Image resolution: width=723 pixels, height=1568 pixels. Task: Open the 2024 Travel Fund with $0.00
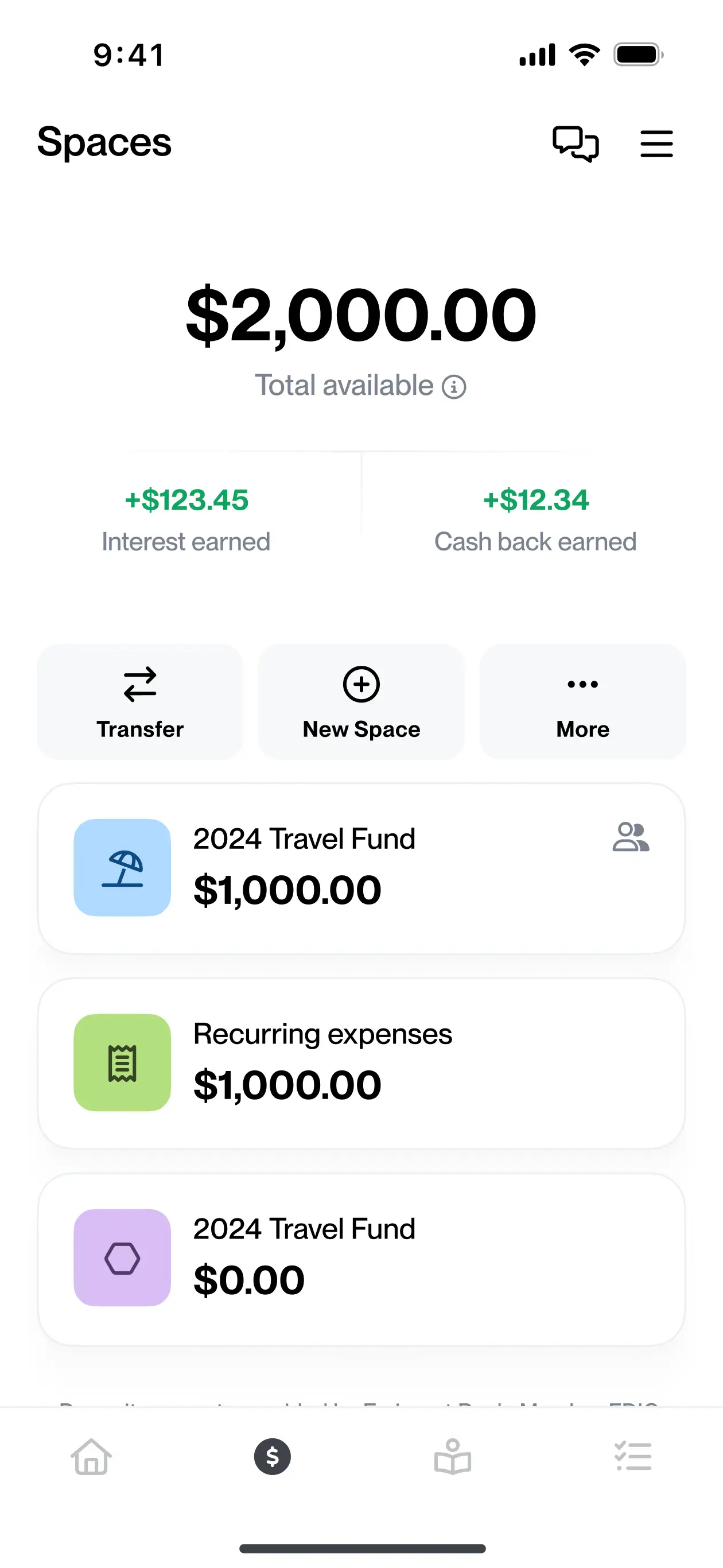point(361,1259)
